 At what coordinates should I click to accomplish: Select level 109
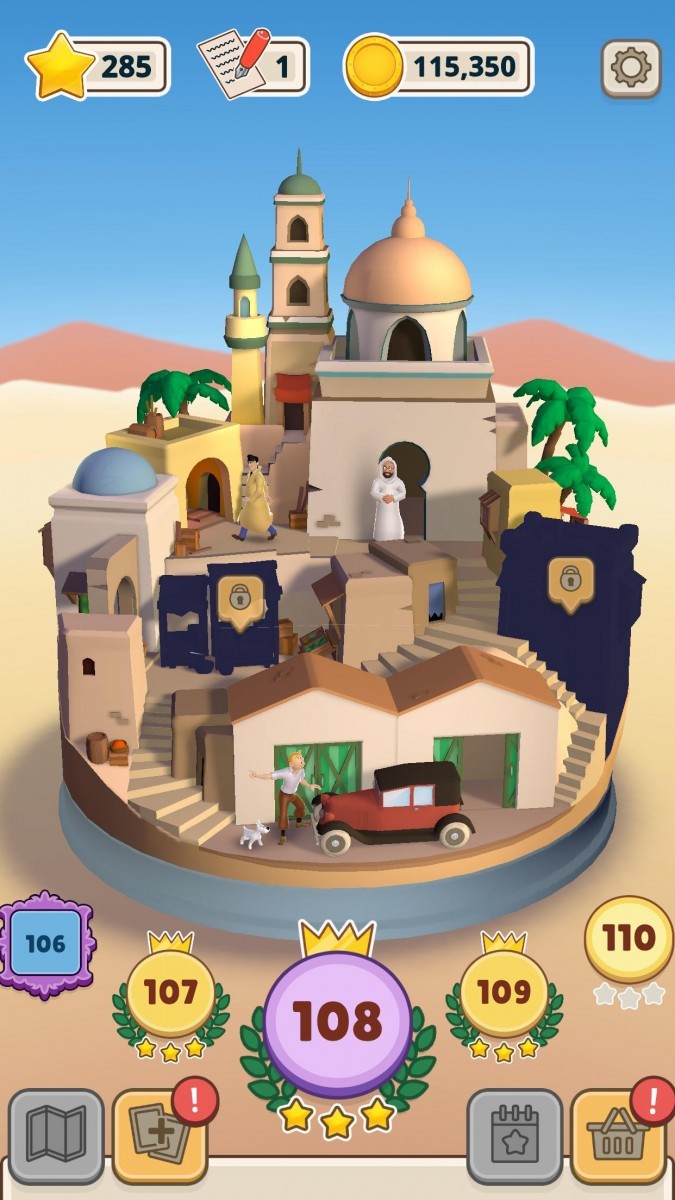[x=503, y=993]
